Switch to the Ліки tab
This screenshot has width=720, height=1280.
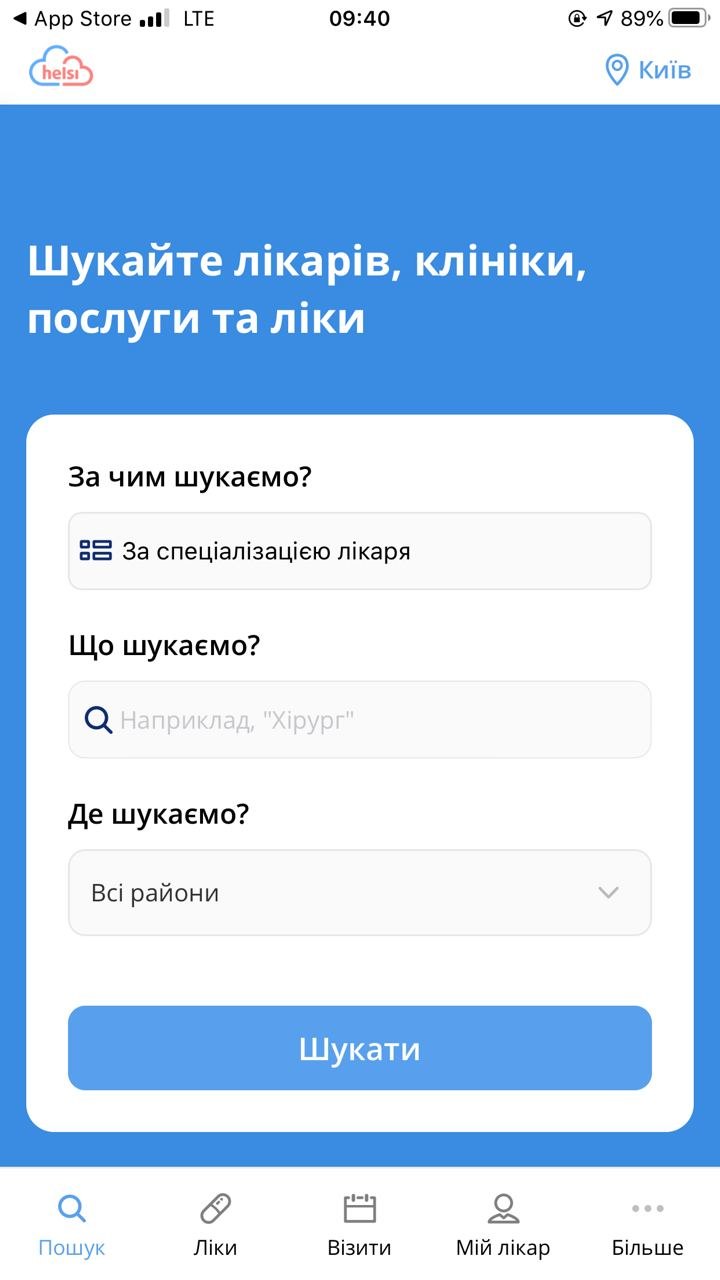215,1224
